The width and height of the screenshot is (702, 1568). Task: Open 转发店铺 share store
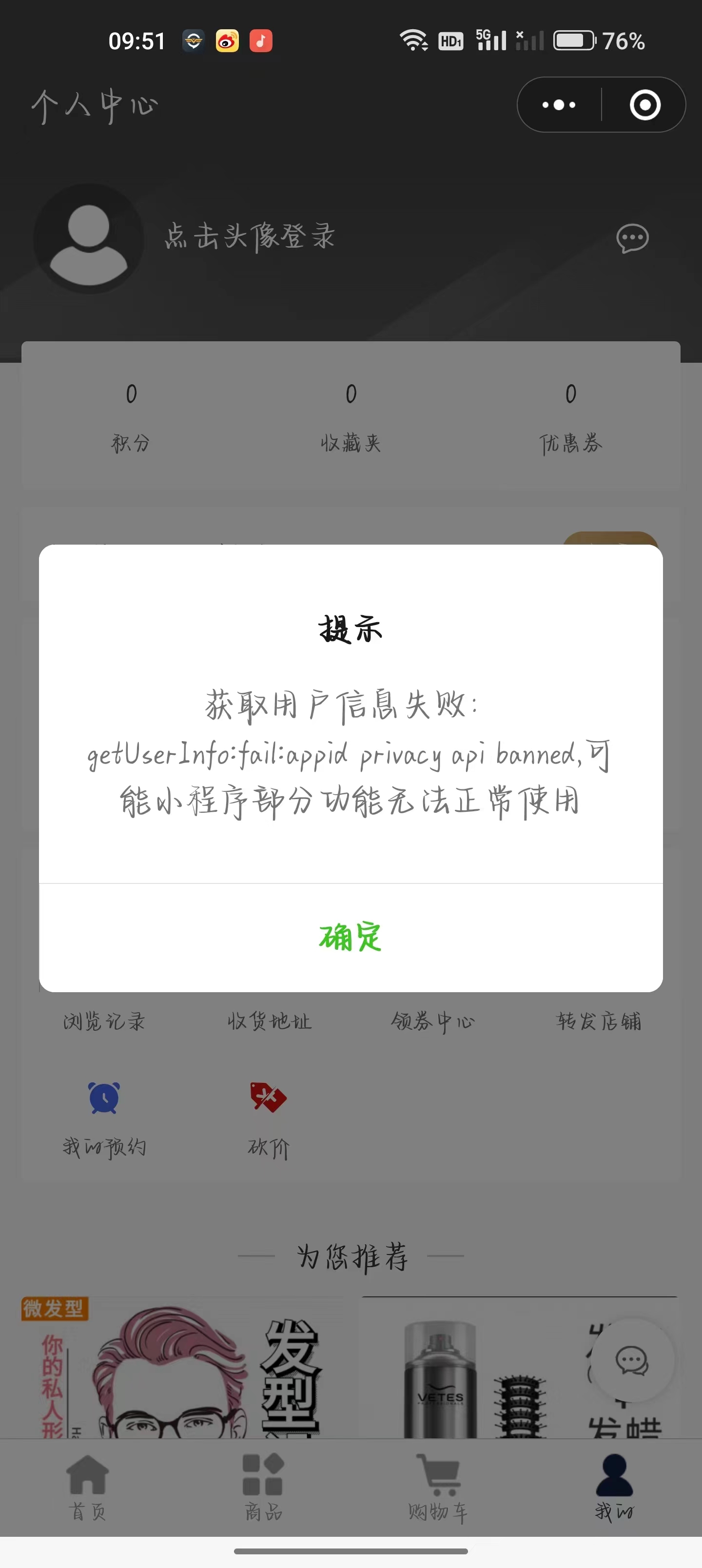pos(599,1021)
